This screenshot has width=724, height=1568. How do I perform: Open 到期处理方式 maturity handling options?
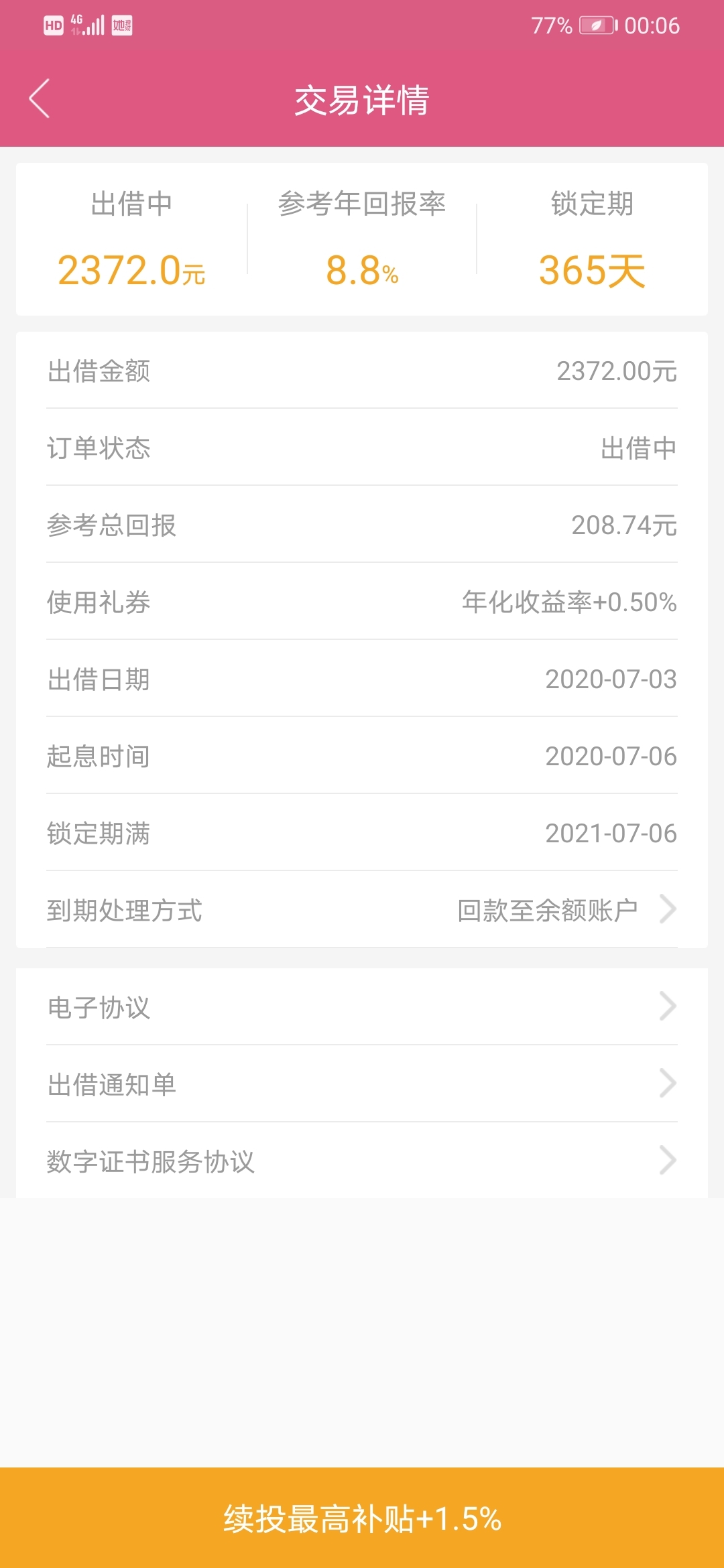click(362, 909)
